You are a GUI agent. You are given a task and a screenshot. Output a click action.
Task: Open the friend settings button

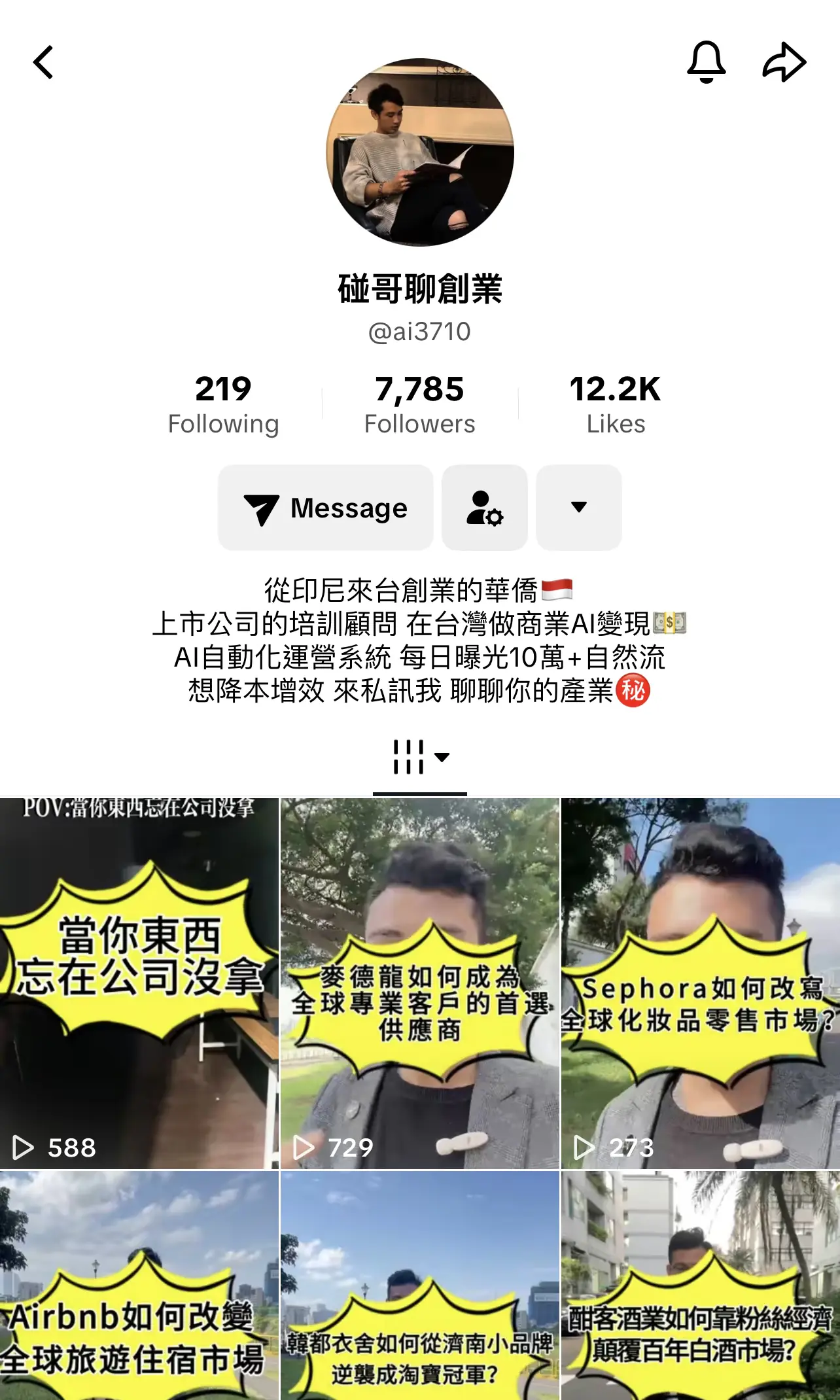point(484,508)
